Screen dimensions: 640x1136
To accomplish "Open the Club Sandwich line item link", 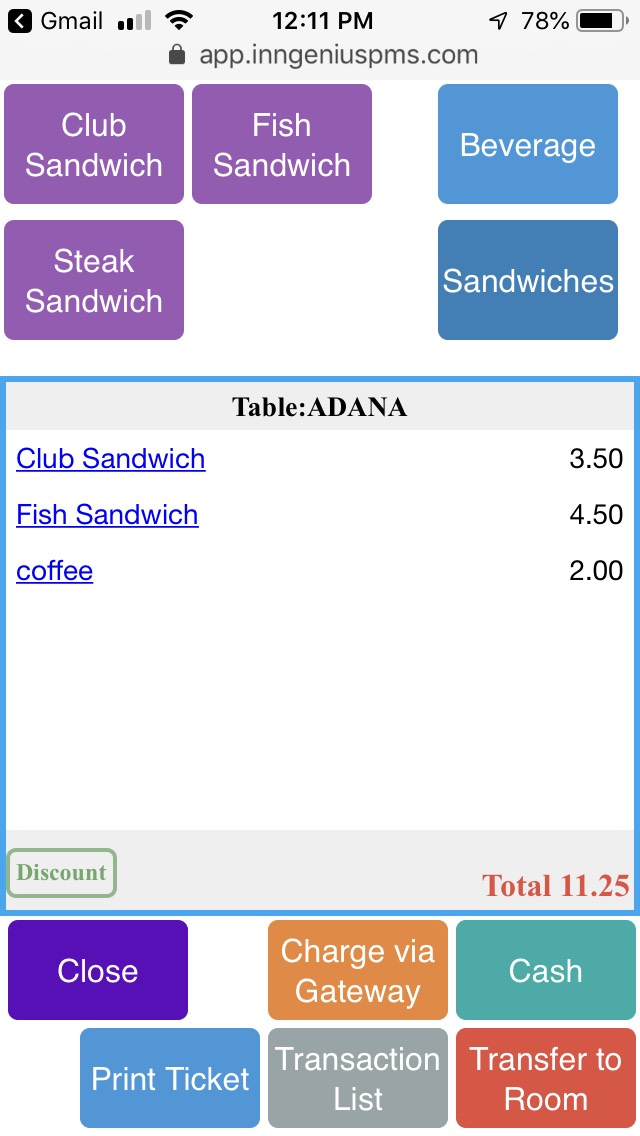I will (111, 459).
